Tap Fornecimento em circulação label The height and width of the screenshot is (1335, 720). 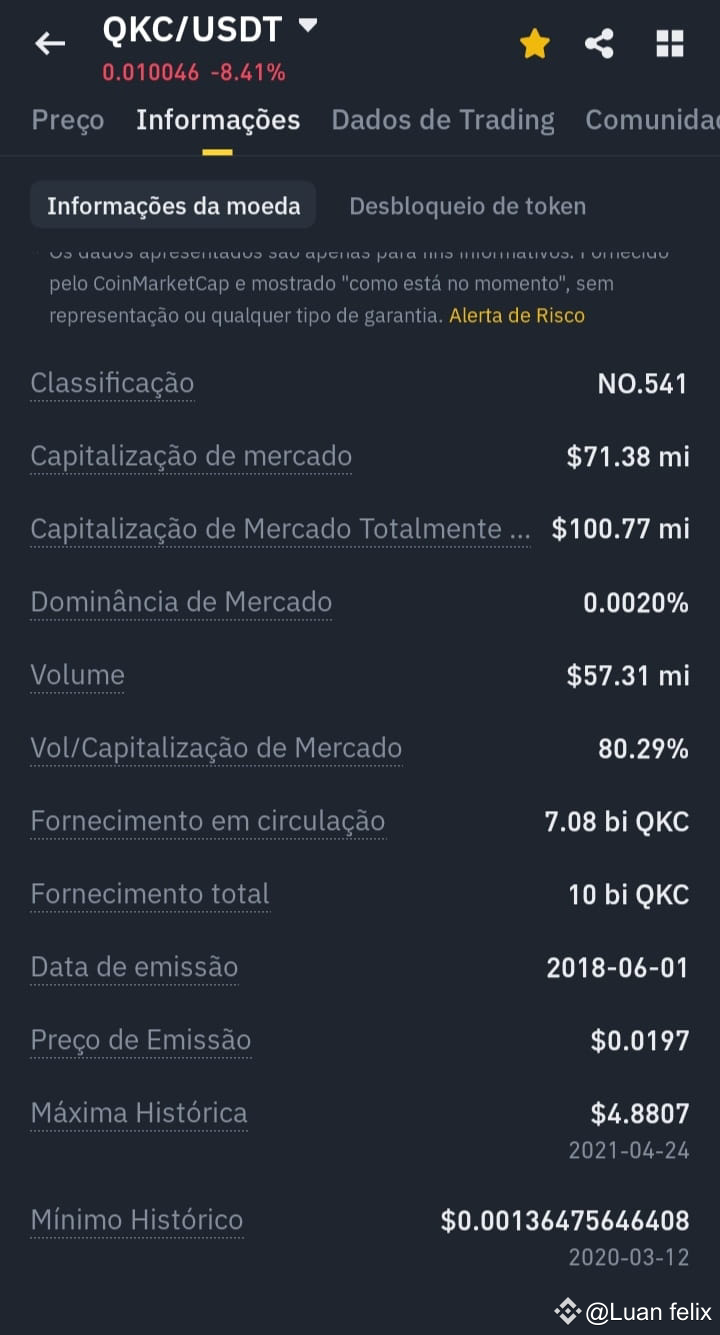click(208, 821)
